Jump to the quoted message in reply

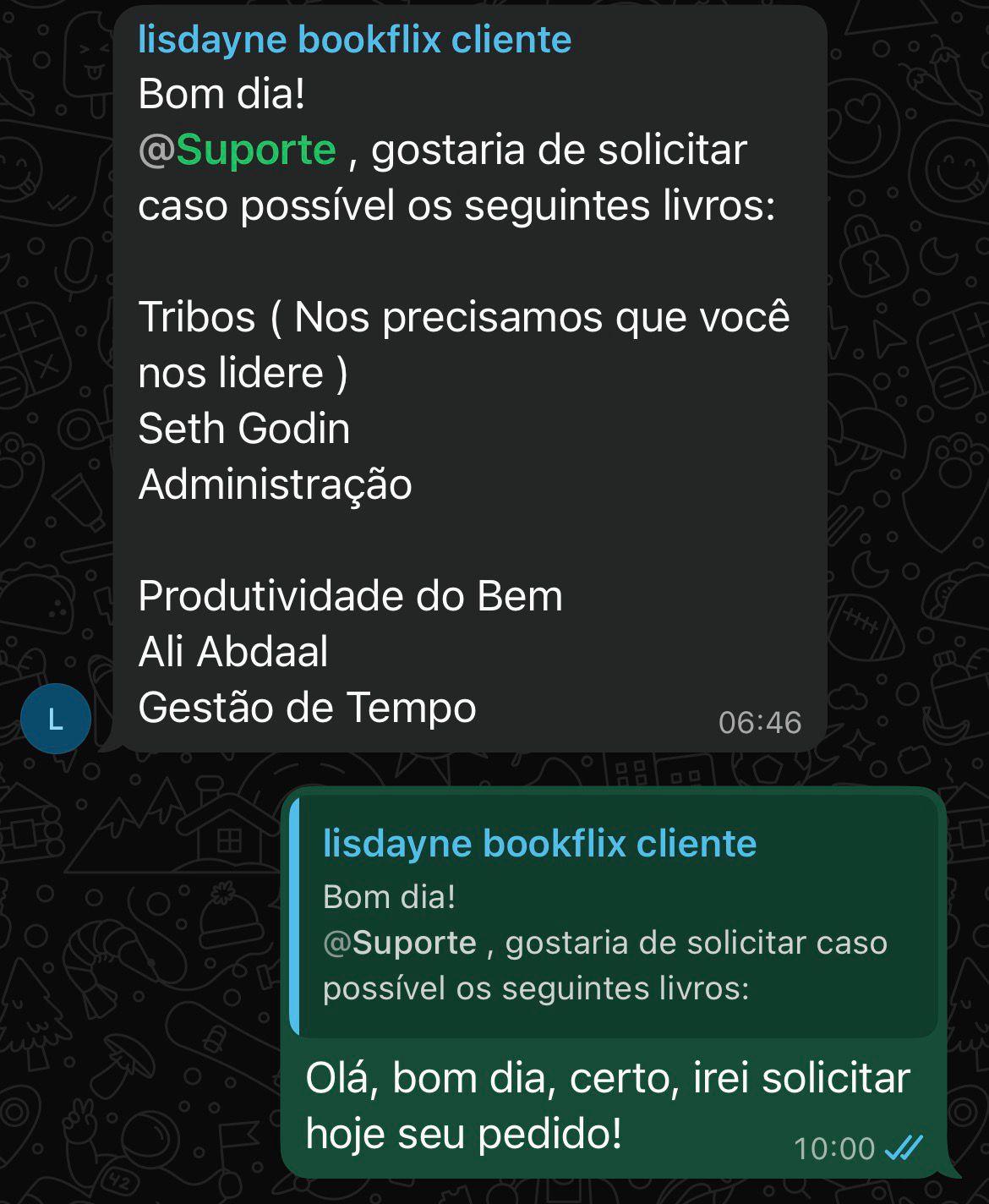(x=614, y=917)
